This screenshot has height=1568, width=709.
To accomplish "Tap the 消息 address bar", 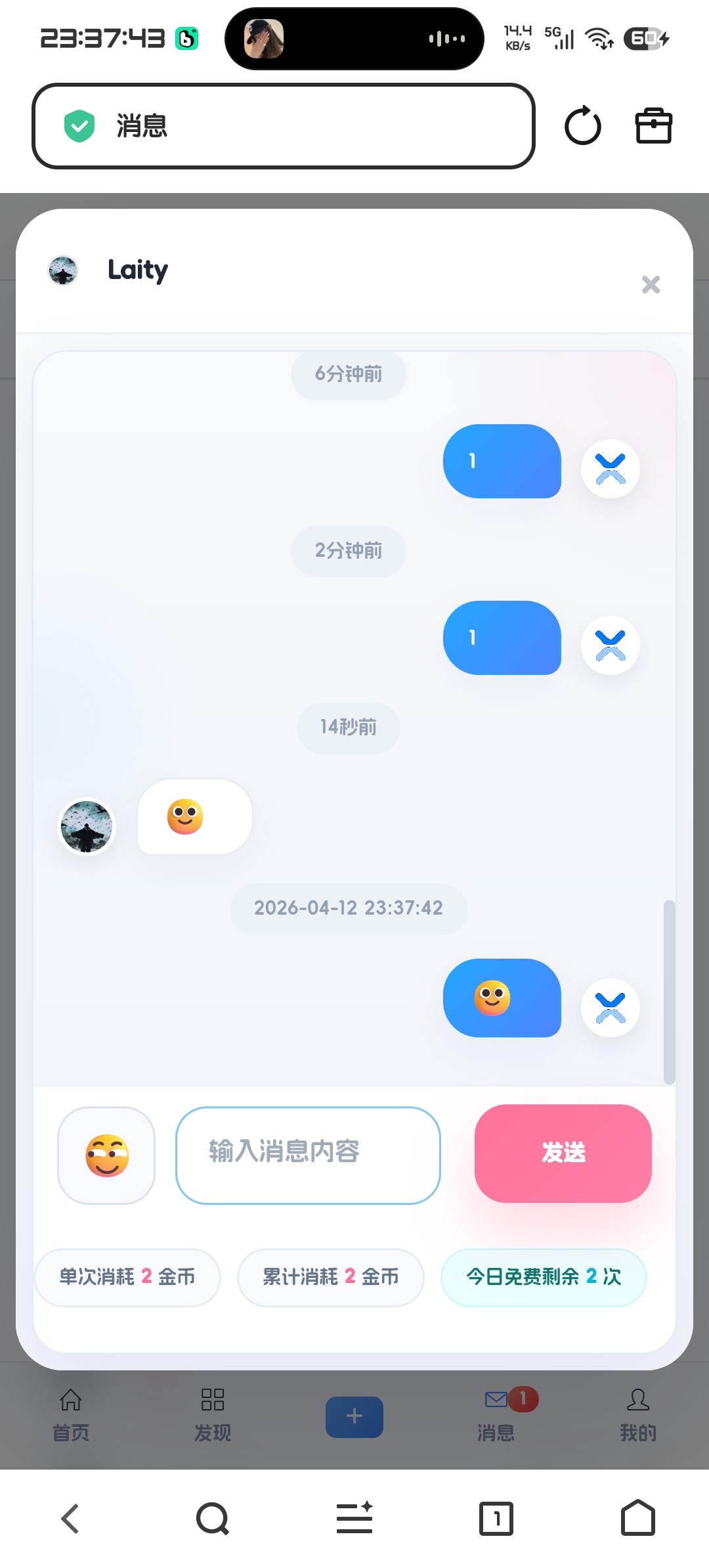I will click(284, 125).
